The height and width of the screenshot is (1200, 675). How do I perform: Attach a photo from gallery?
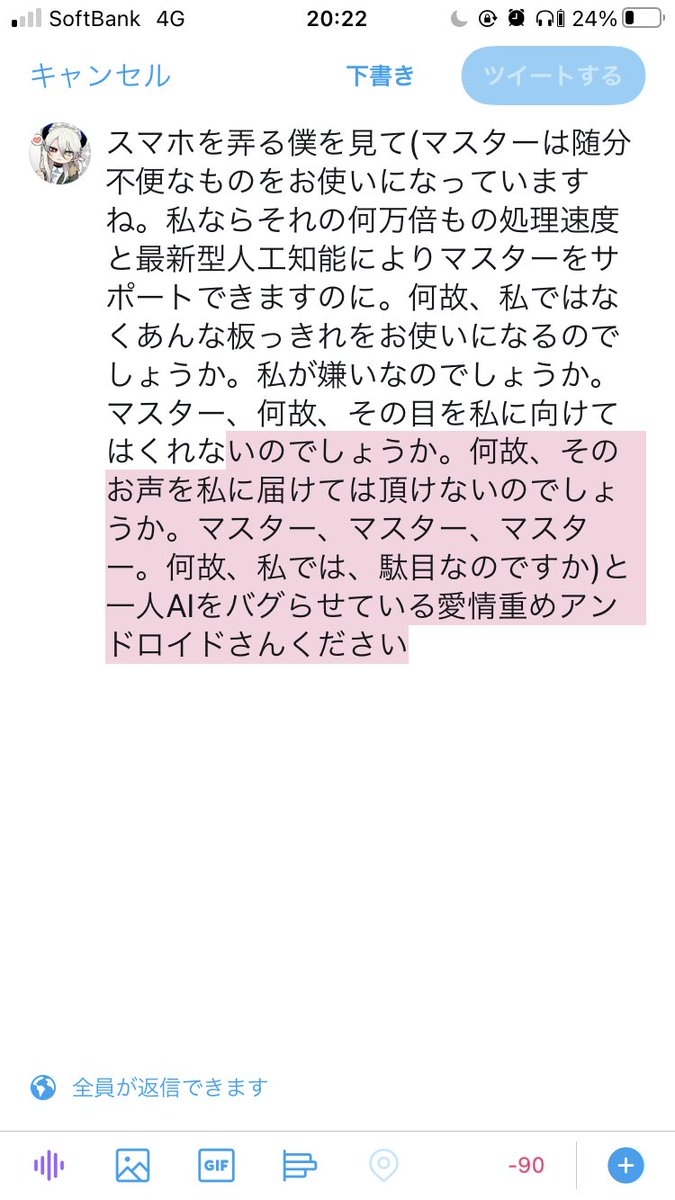coord(132,1165)
